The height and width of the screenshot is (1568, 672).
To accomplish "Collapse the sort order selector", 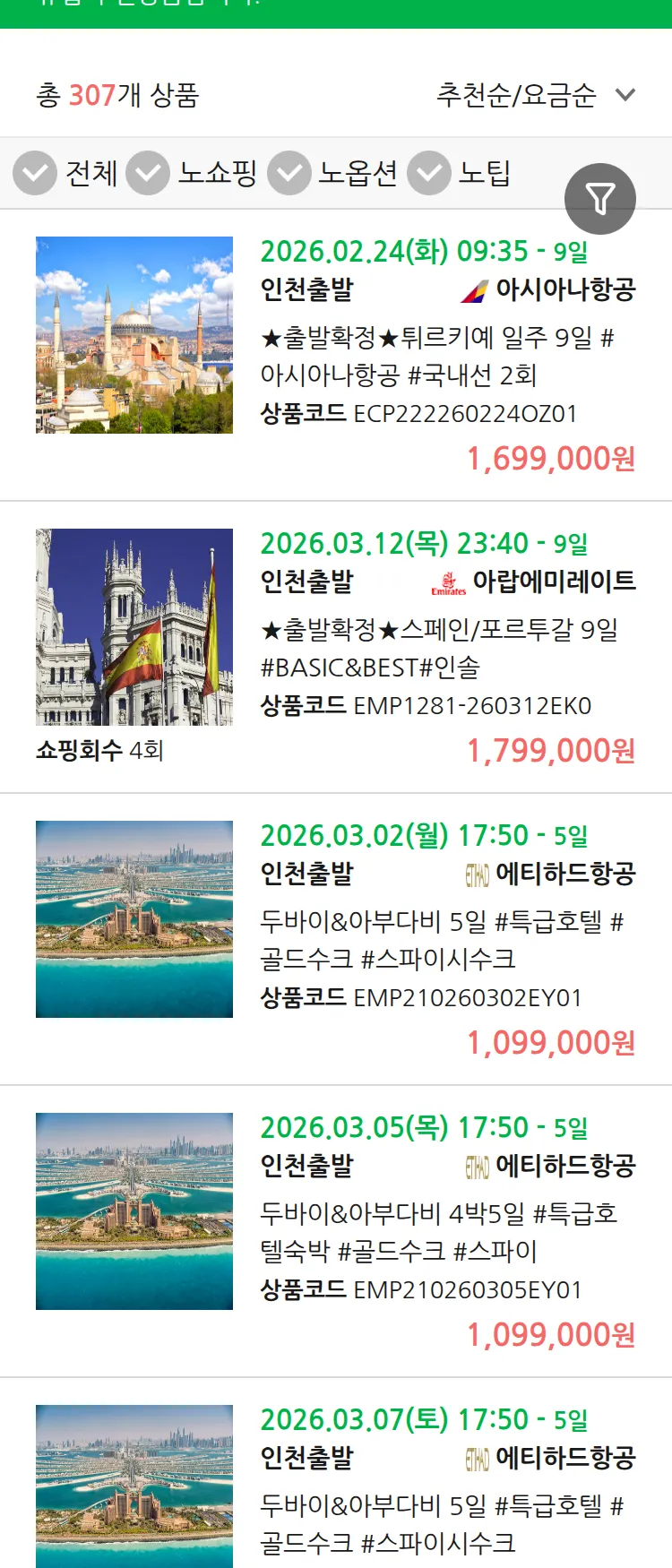I will coord(625,94).
